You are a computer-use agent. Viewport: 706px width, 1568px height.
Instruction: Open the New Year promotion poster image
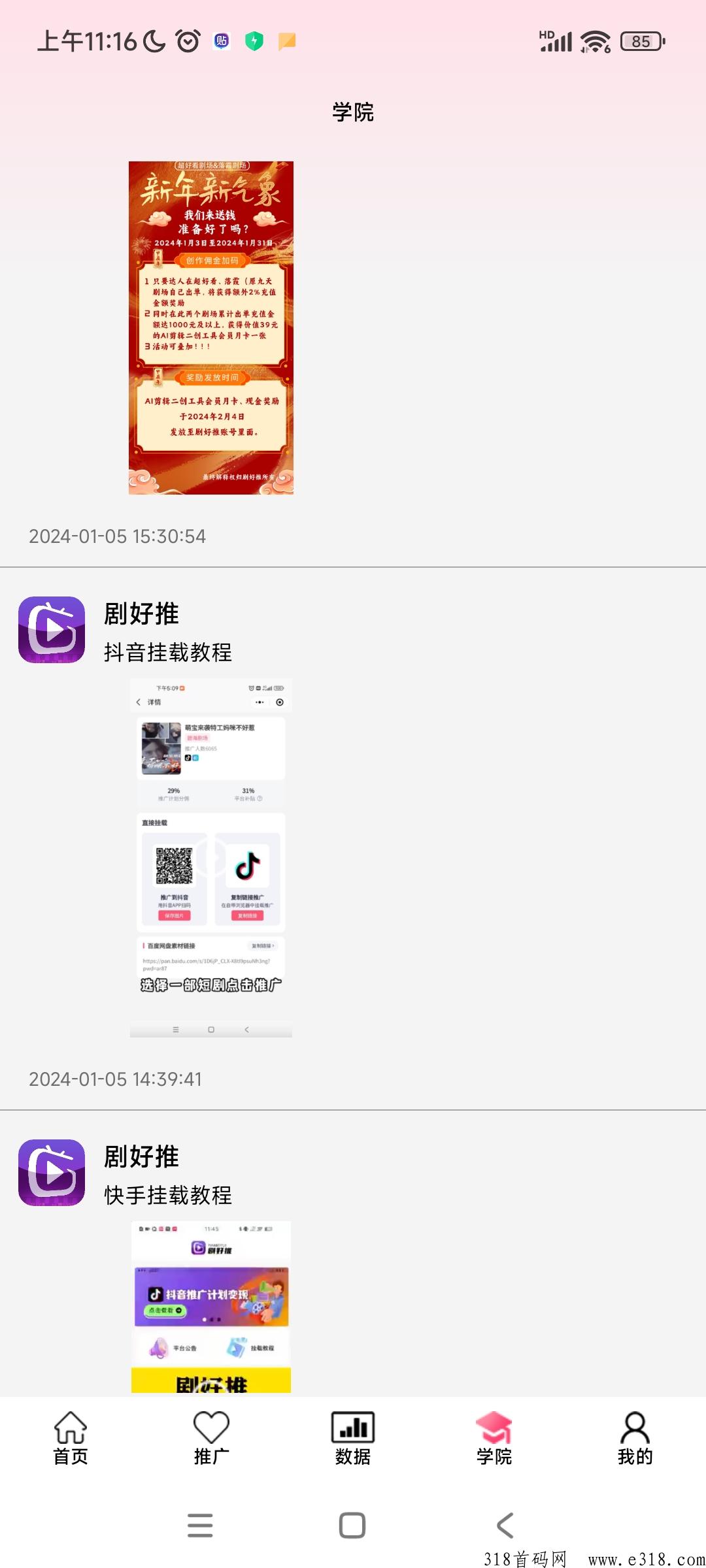coord(211,327)
